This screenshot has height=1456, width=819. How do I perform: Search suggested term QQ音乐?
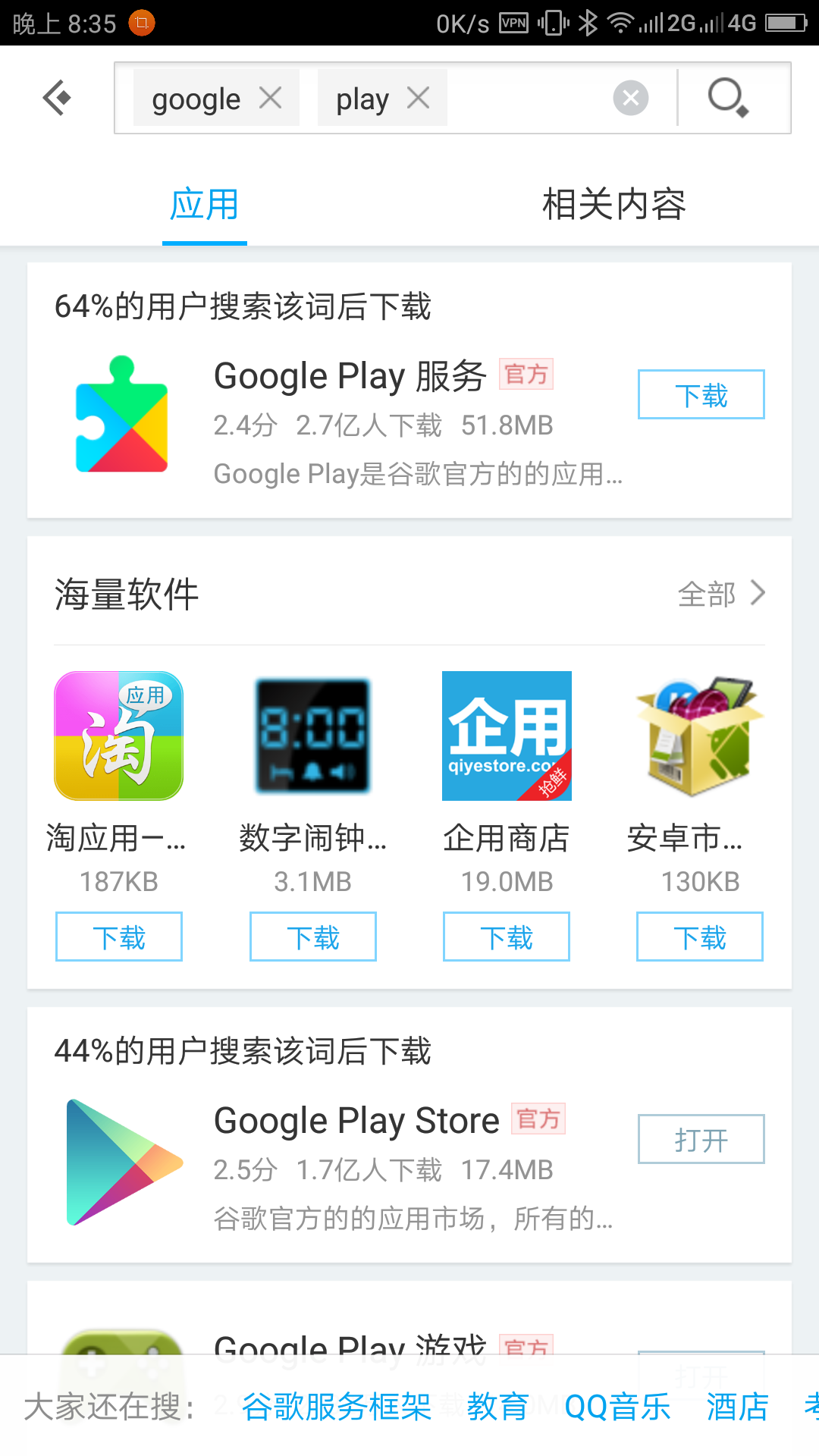pyautogui.click(x=618, y=1407)
